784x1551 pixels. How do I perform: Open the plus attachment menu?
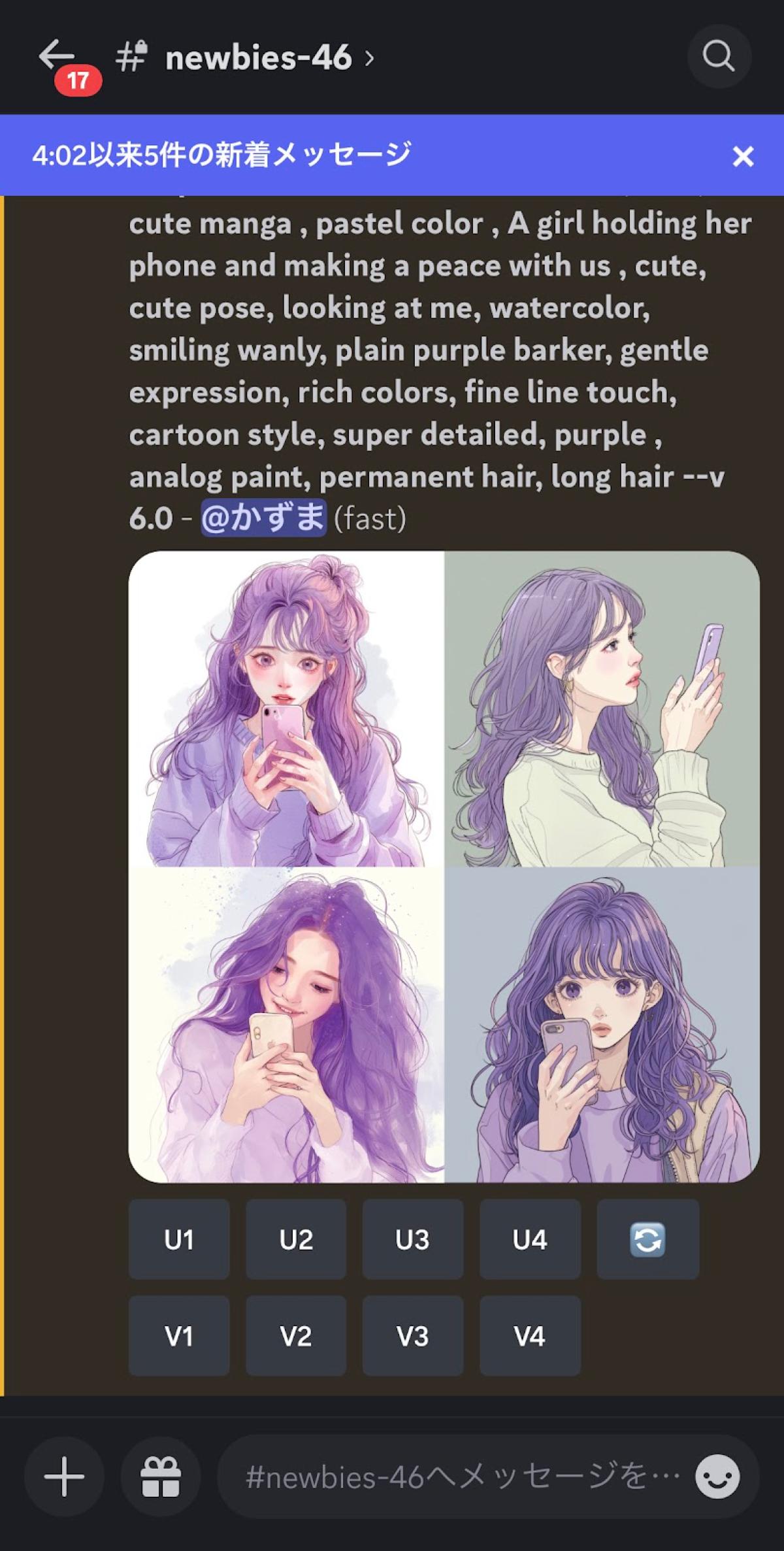(64, 1476)
